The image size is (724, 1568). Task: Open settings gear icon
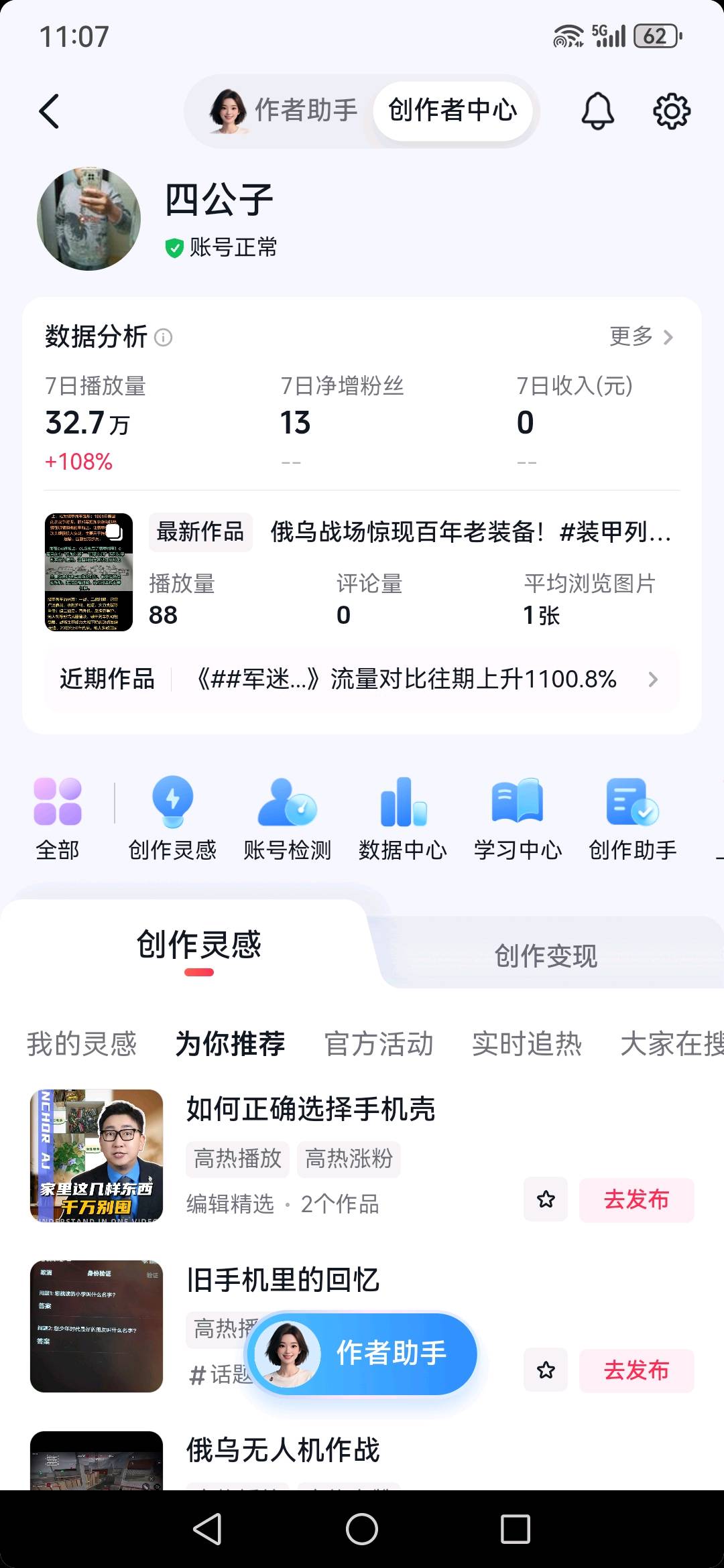[x=671, y=111]
